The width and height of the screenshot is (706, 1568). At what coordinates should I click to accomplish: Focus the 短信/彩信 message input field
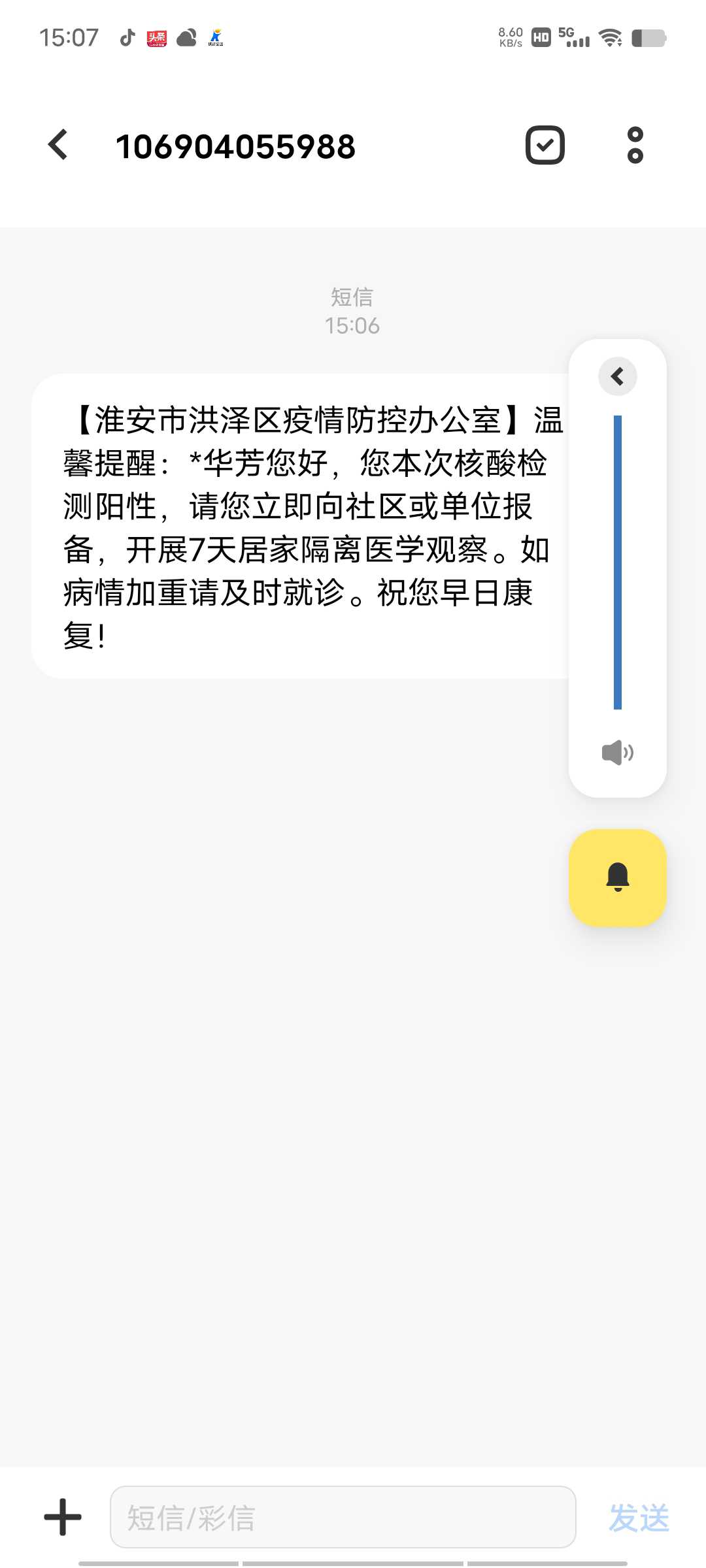(x=343, y=1517)
